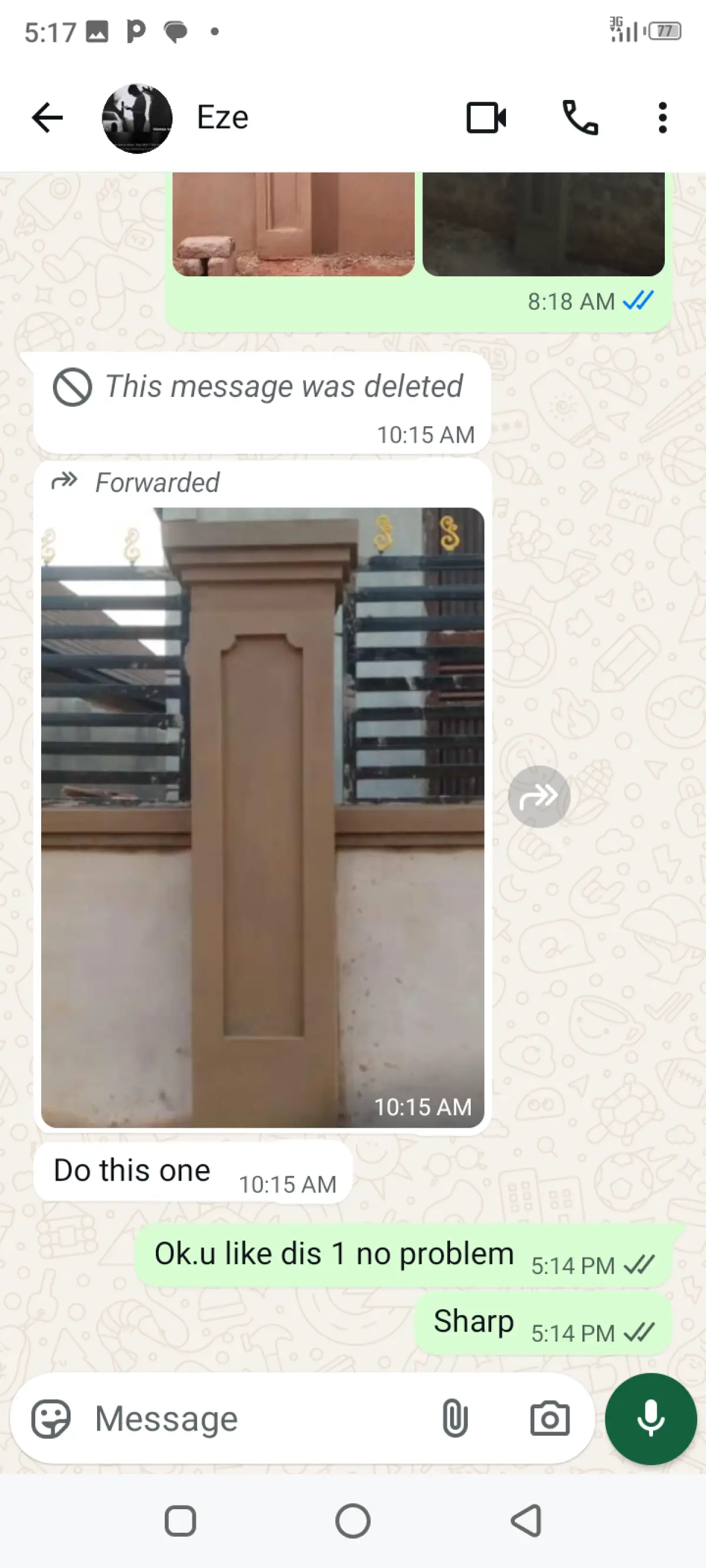The height and width of the screenshot is (1568, 706).
Task: Open the dark photo sent at 8:18 AM
Action: (x=543, y=224)
